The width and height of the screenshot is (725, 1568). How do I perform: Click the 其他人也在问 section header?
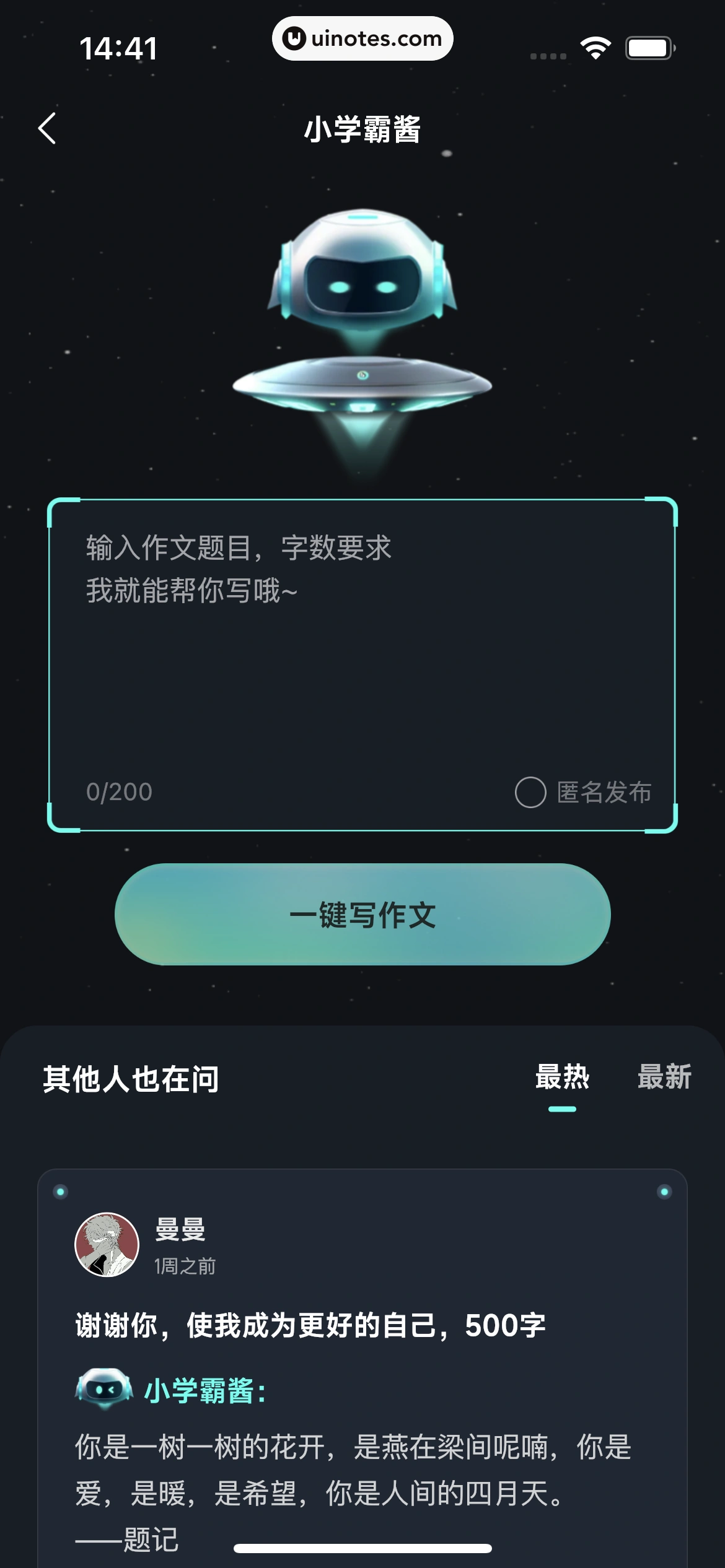(130, 1076)
